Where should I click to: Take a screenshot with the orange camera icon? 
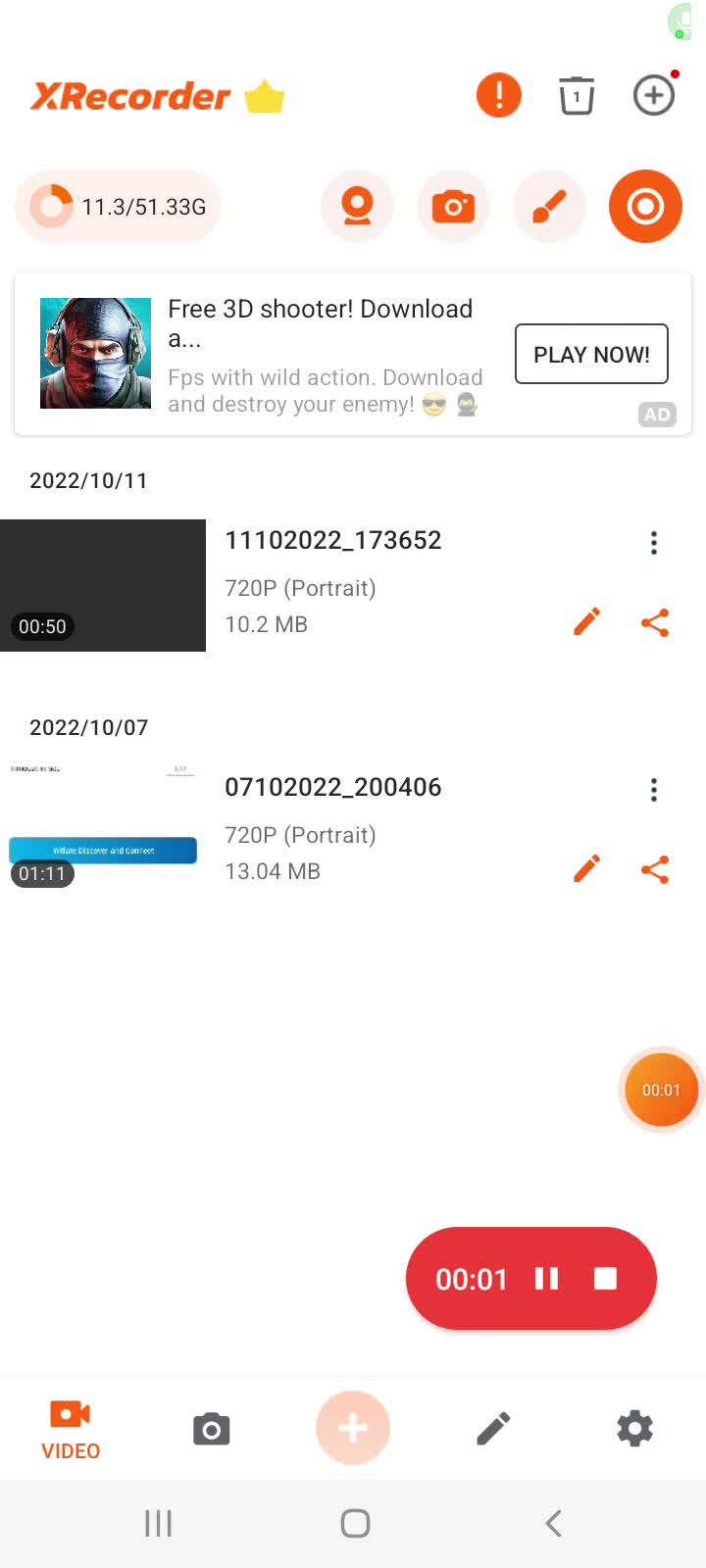point(453,207)
